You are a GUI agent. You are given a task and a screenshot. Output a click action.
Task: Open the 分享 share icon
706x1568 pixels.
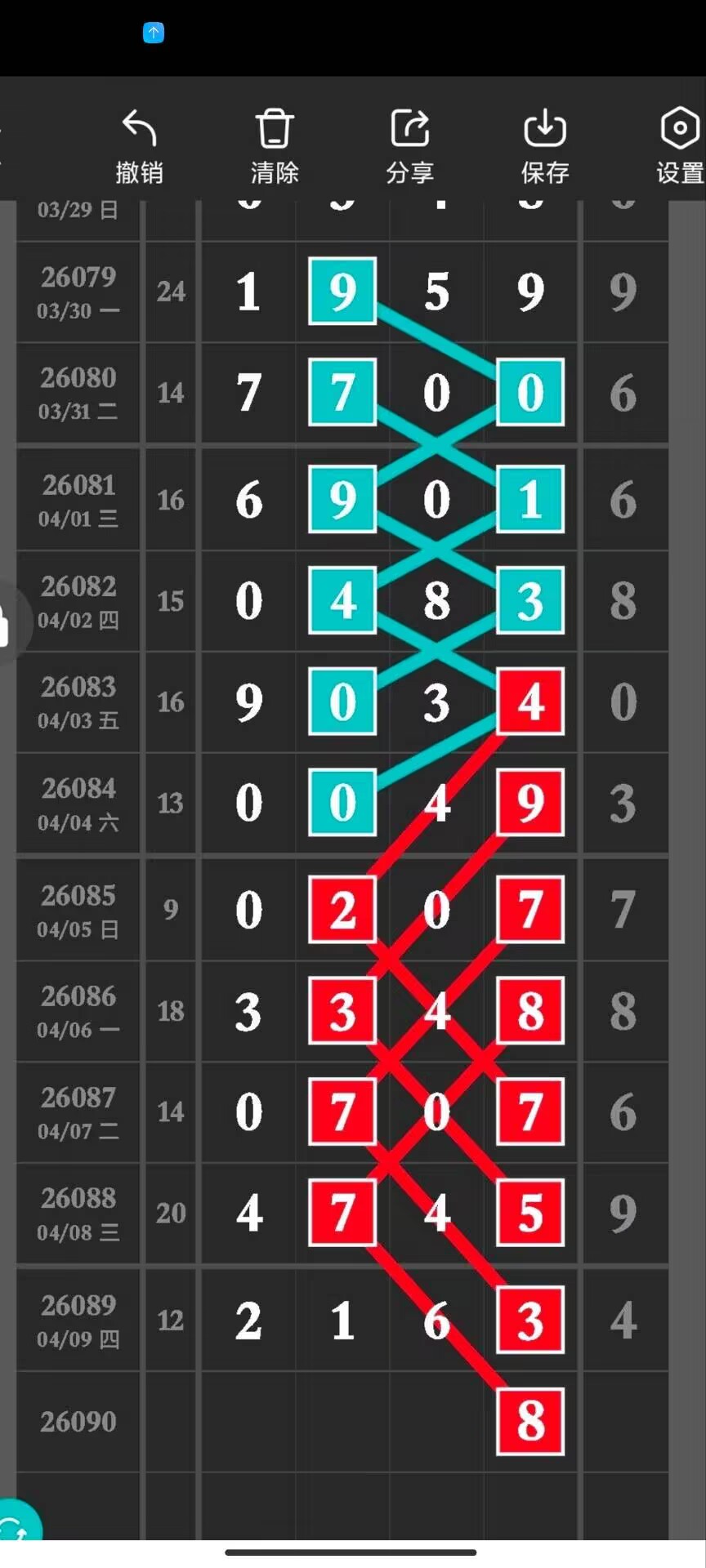(409, 129)
